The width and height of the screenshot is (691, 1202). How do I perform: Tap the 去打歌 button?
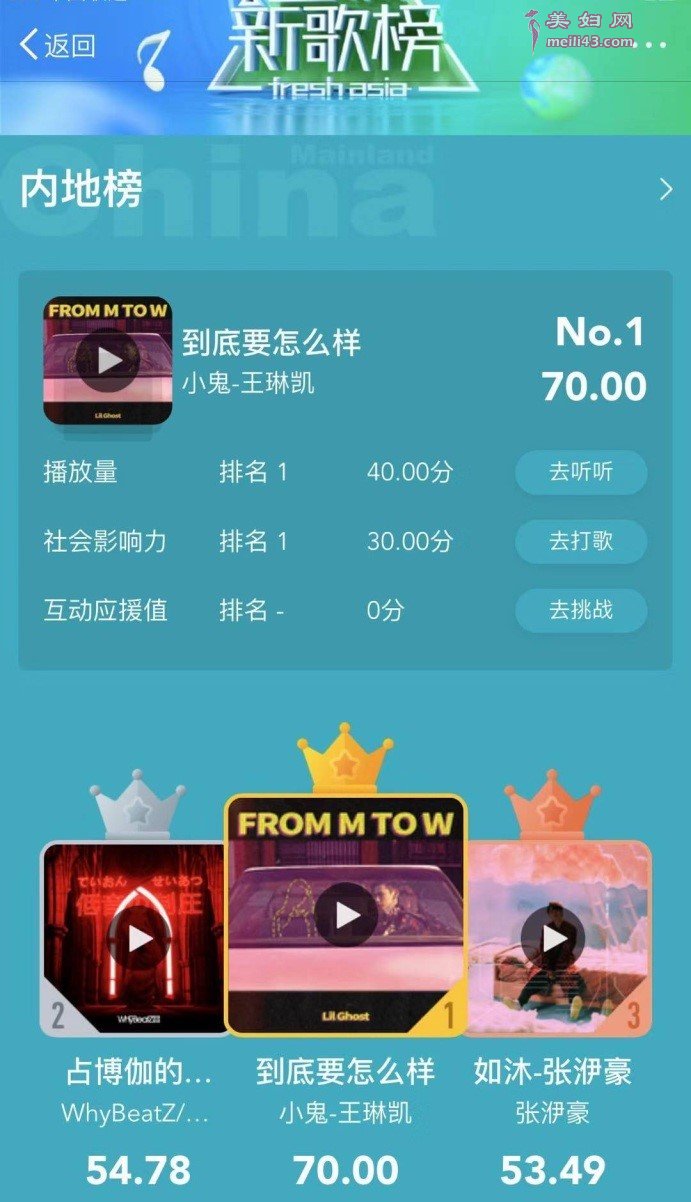581,542
